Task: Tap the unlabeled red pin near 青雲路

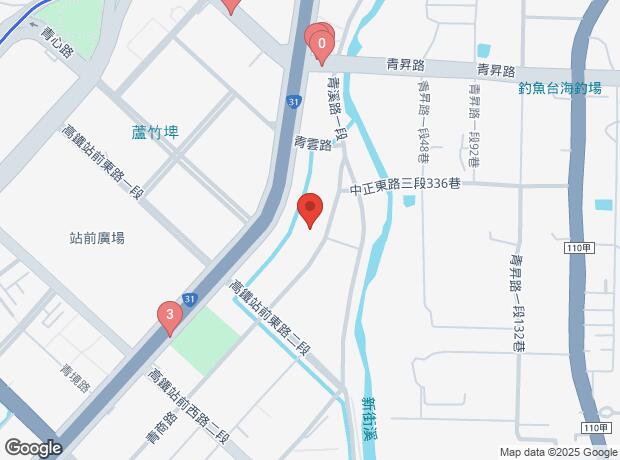Action: [310, 209]
